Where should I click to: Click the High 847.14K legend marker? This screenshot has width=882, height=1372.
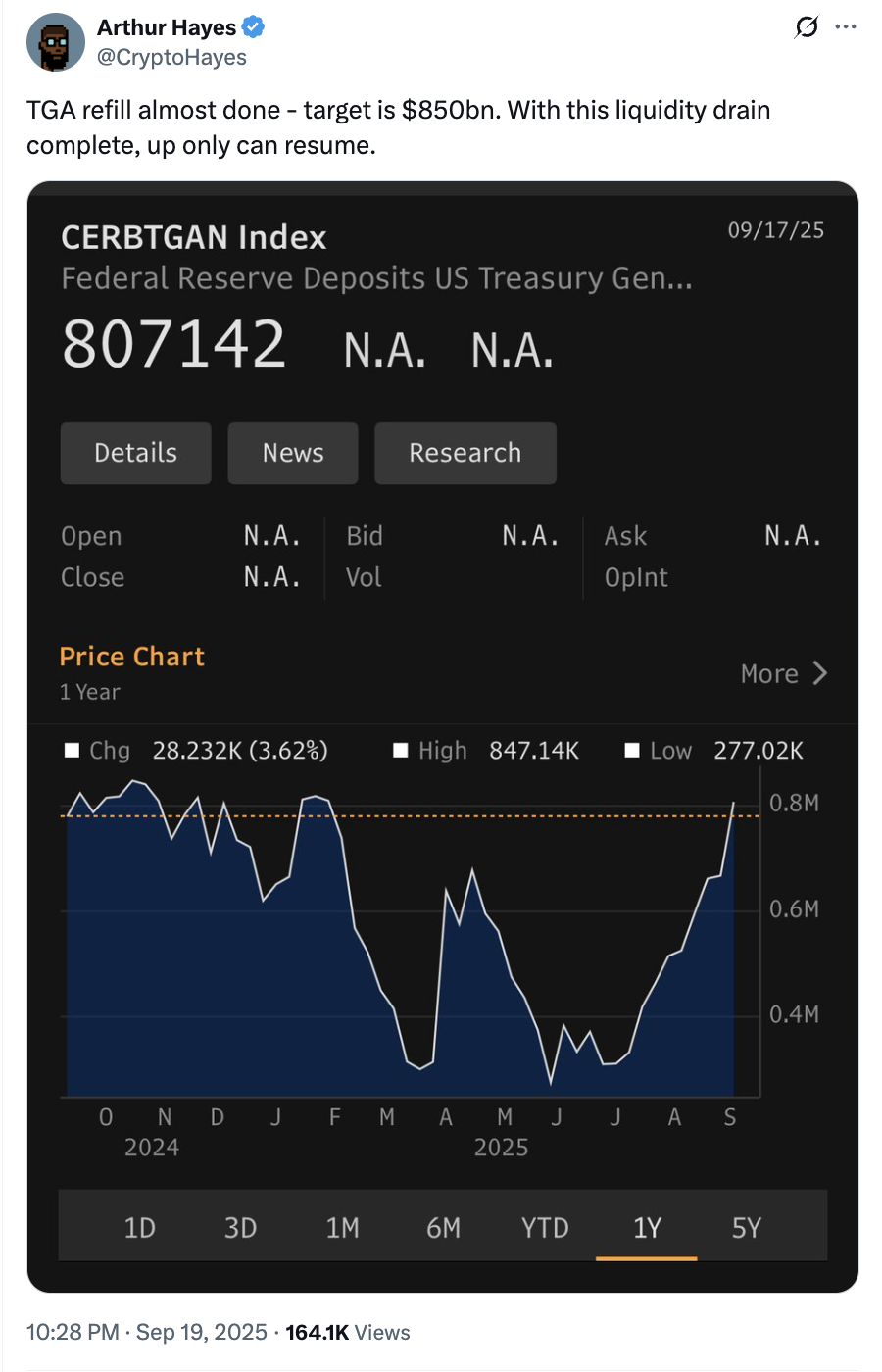coord(401,750)
